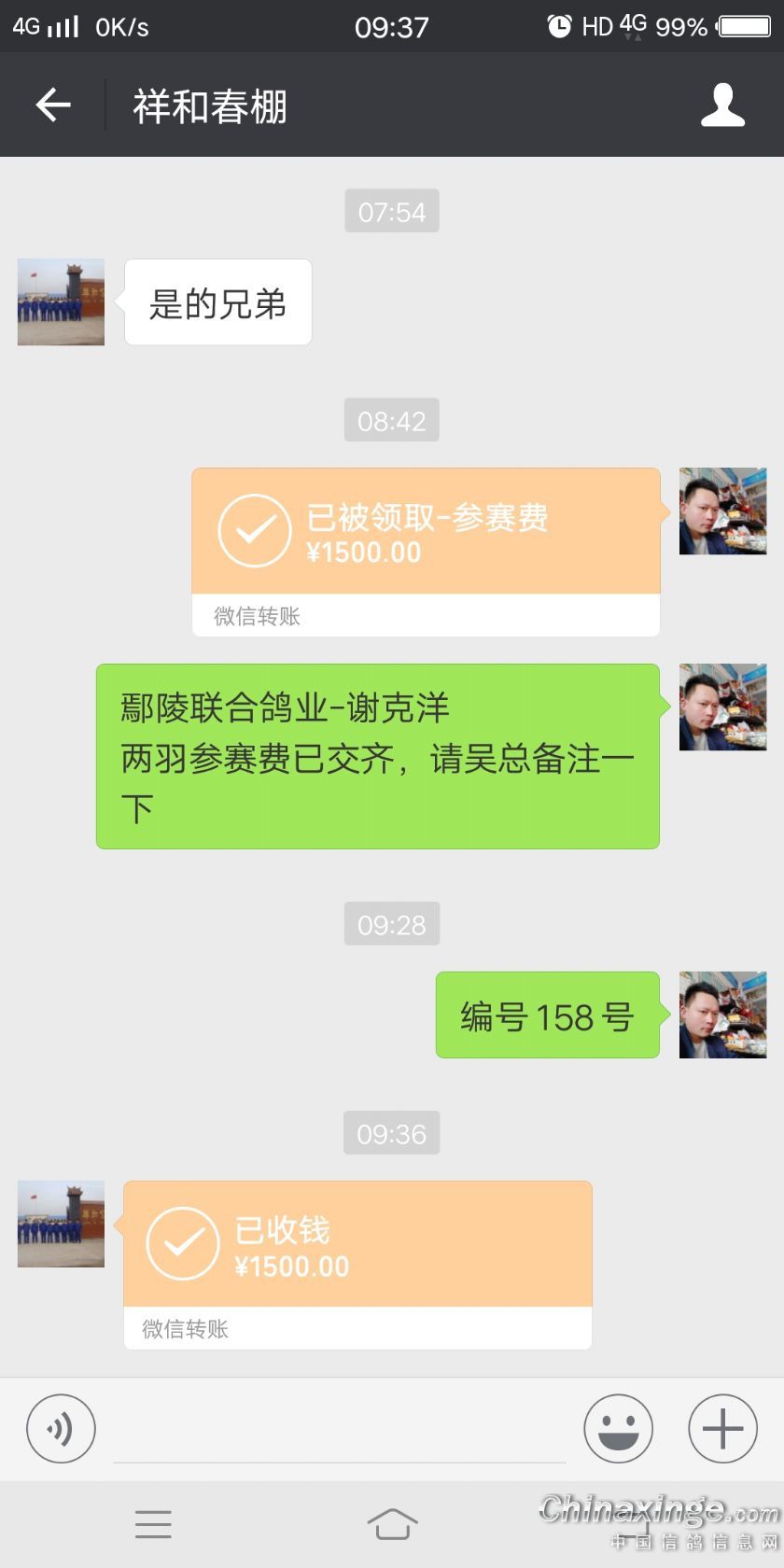Open the chat info profile icon
Image resolution: width=784 pixels, height=1568 pixels.
722,105
